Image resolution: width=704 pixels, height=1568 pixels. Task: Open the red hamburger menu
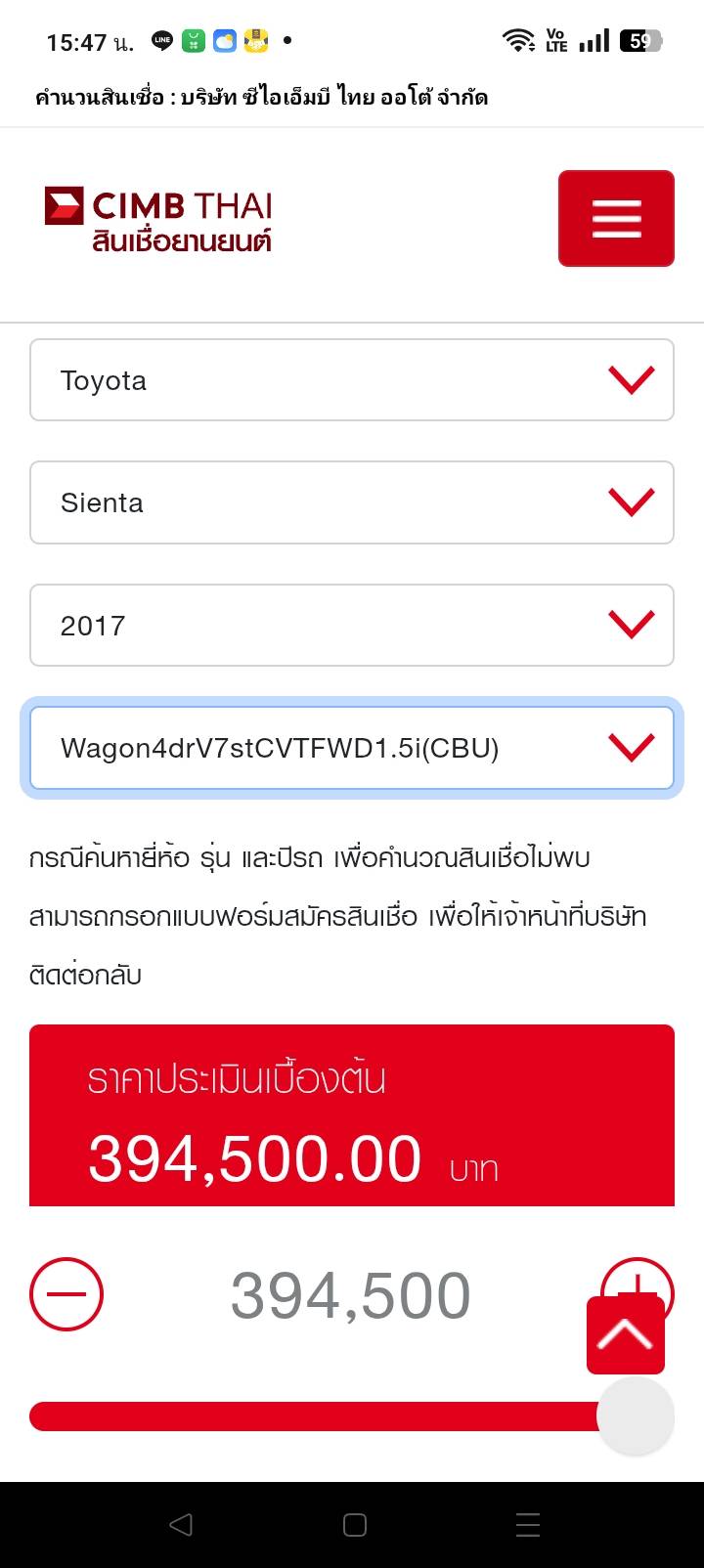click(x=616, y=218)
